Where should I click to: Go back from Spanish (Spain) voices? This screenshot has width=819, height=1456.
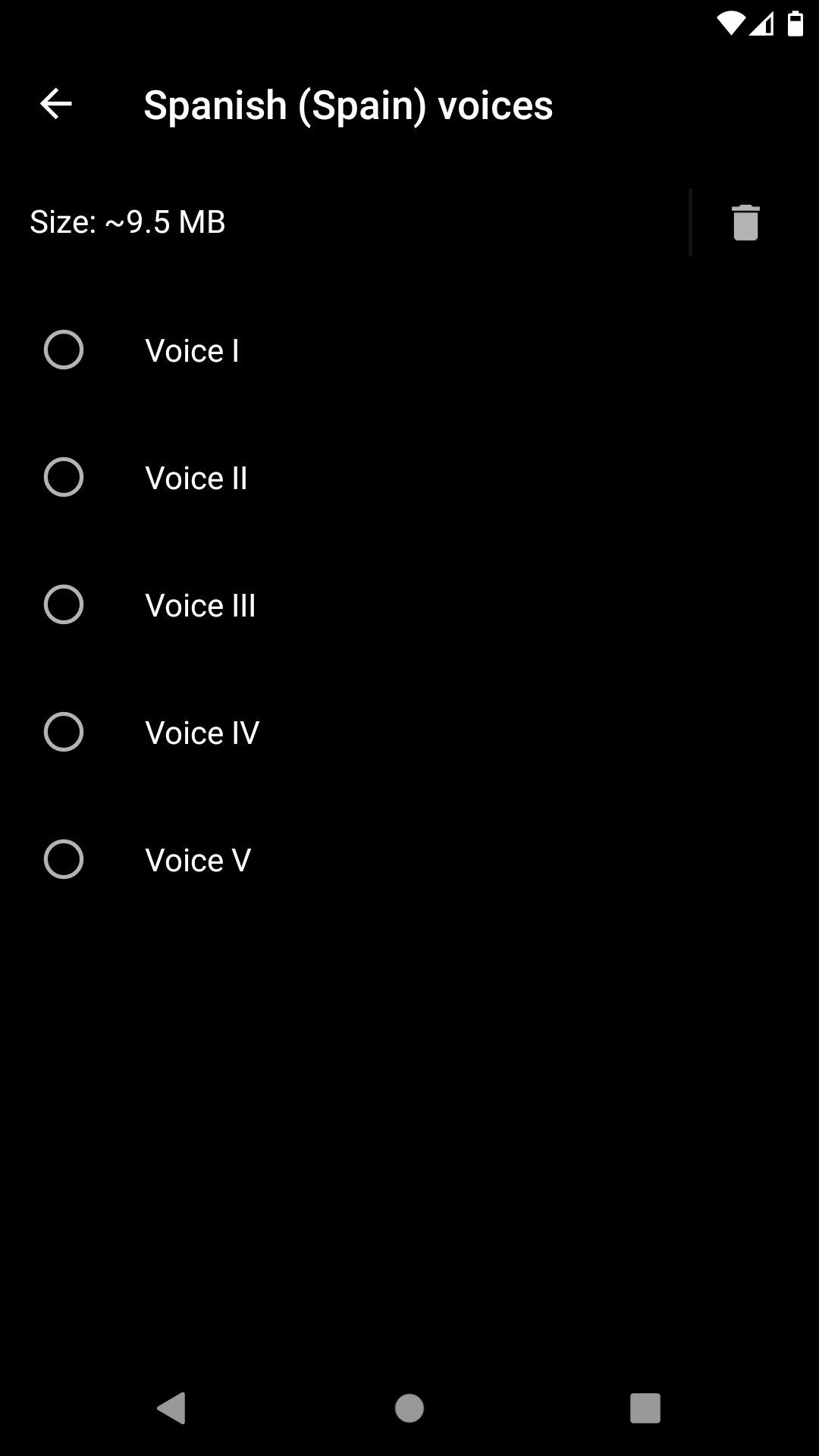[56, 104]
